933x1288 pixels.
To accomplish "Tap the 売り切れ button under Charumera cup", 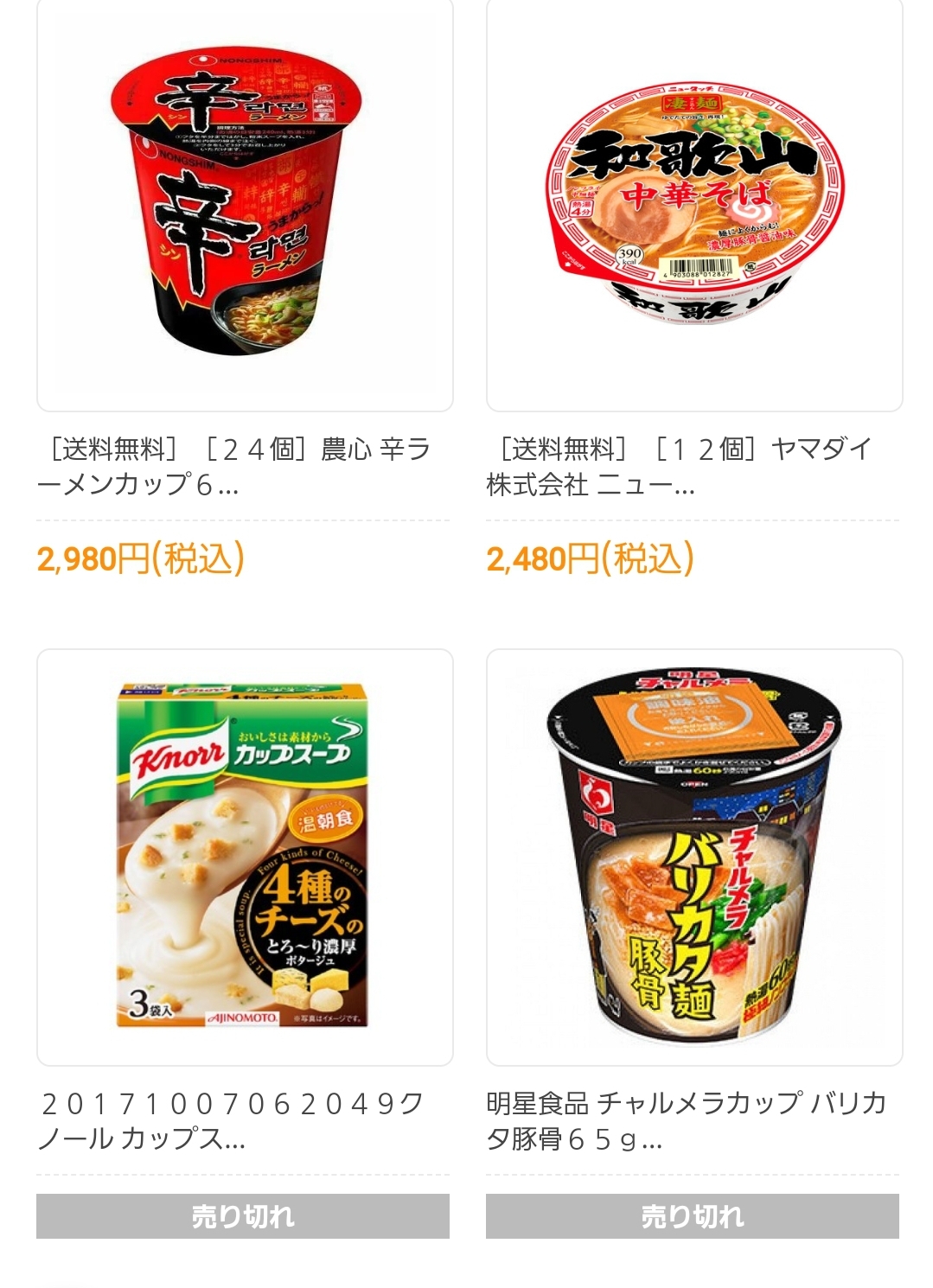I will tap(693, 1216).
